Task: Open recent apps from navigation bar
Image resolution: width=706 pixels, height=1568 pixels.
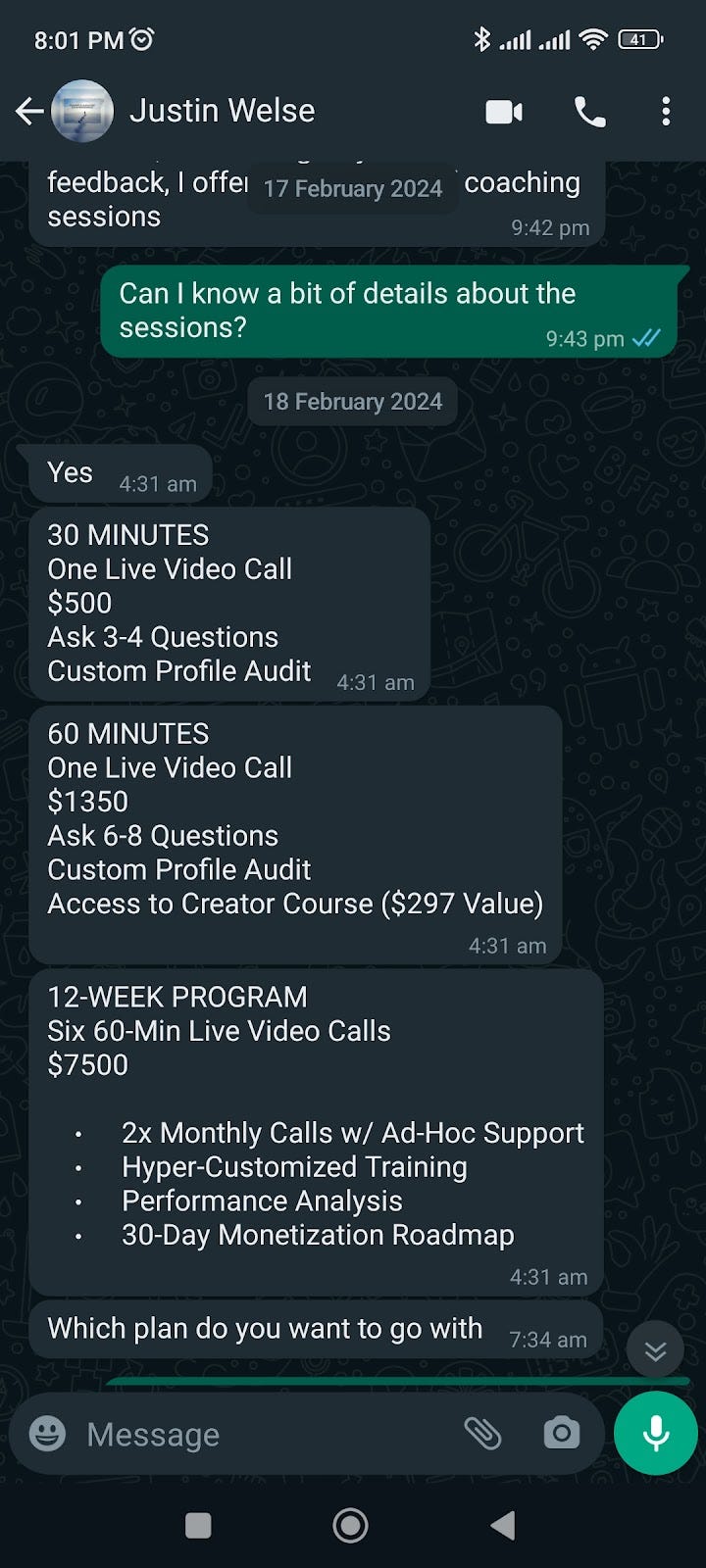Action: [x=198, y=1525]
